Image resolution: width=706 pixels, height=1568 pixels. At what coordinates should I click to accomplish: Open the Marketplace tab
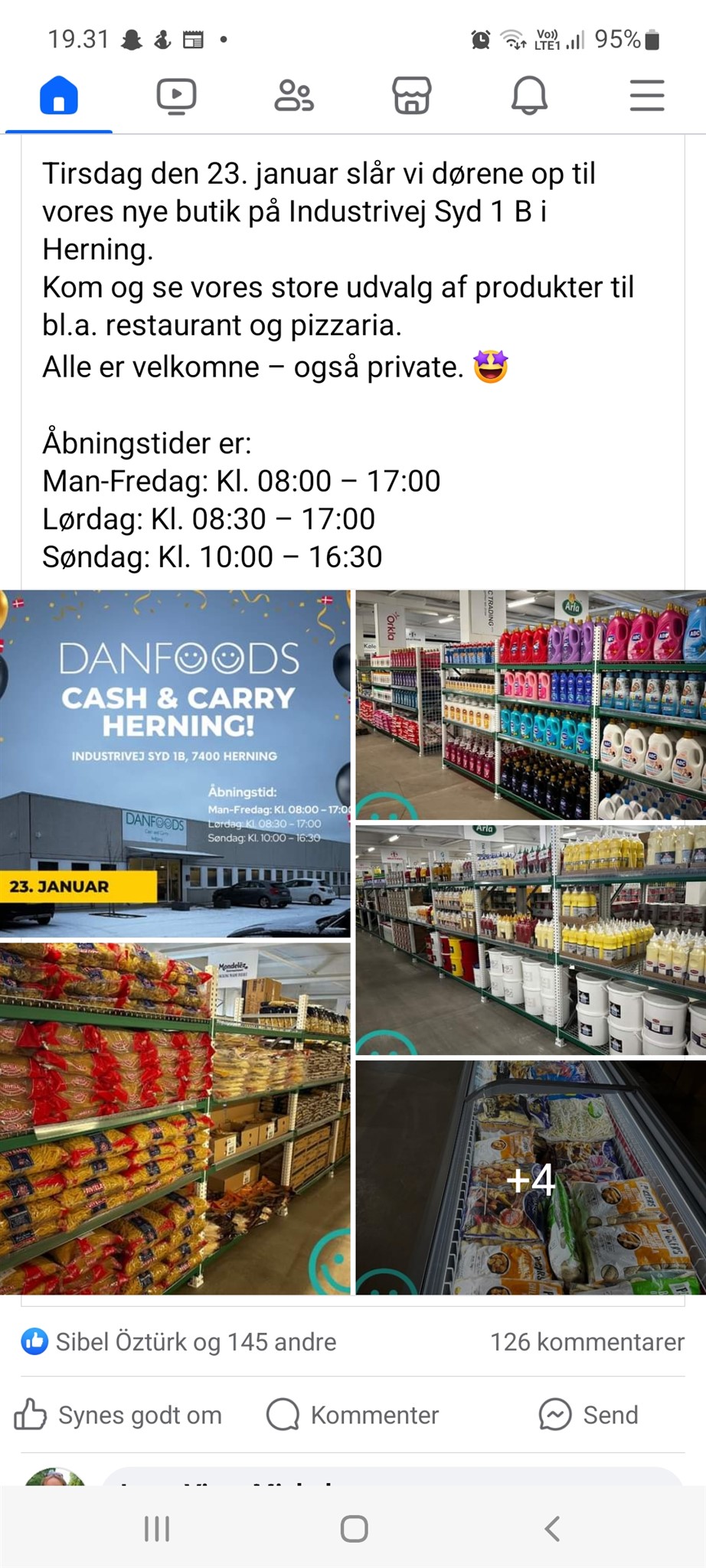pyautogui.click(x=412, y=96)
